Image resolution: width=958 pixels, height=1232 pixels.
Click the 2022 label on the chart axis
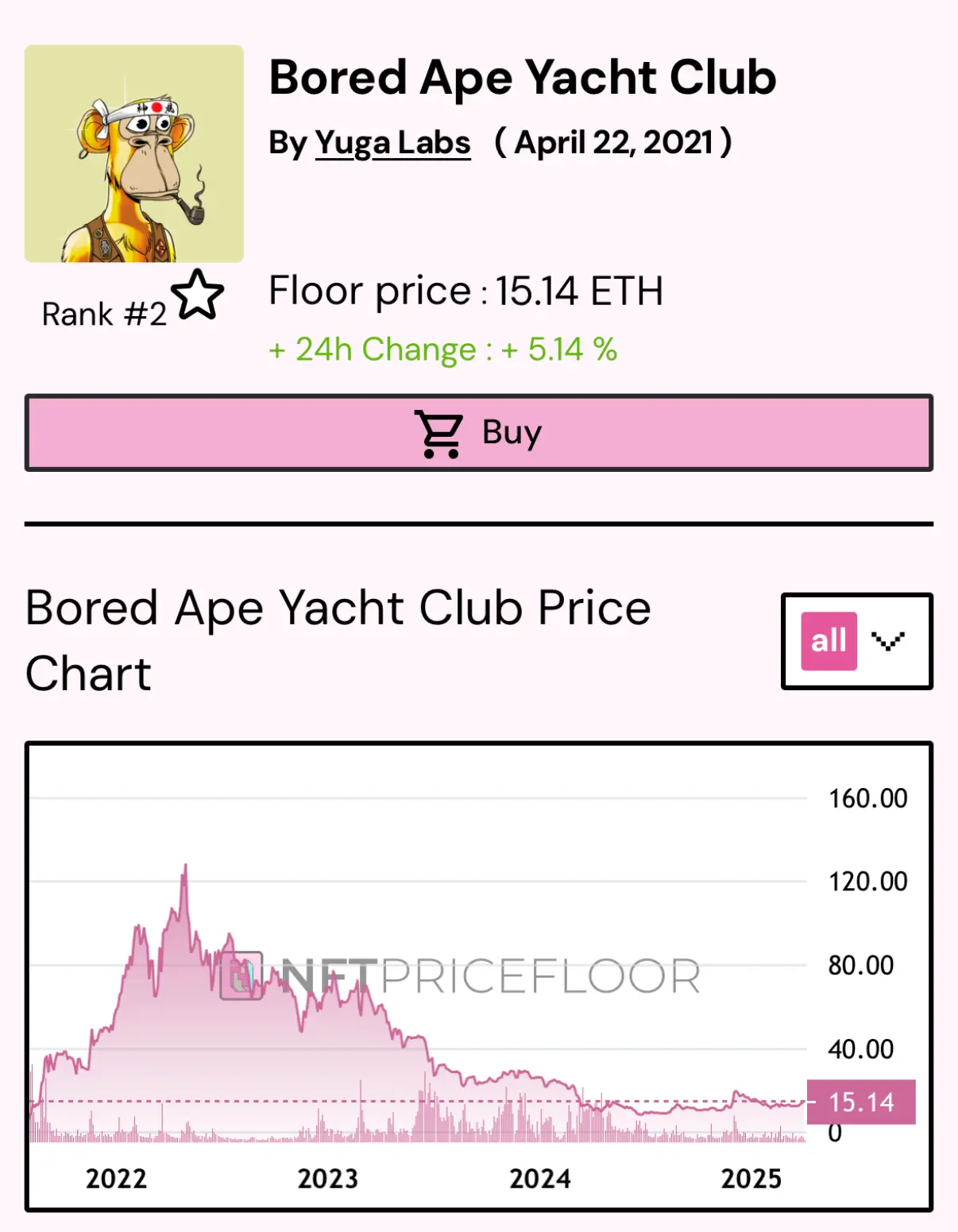pyautogui.click(x=115, y=1179)
